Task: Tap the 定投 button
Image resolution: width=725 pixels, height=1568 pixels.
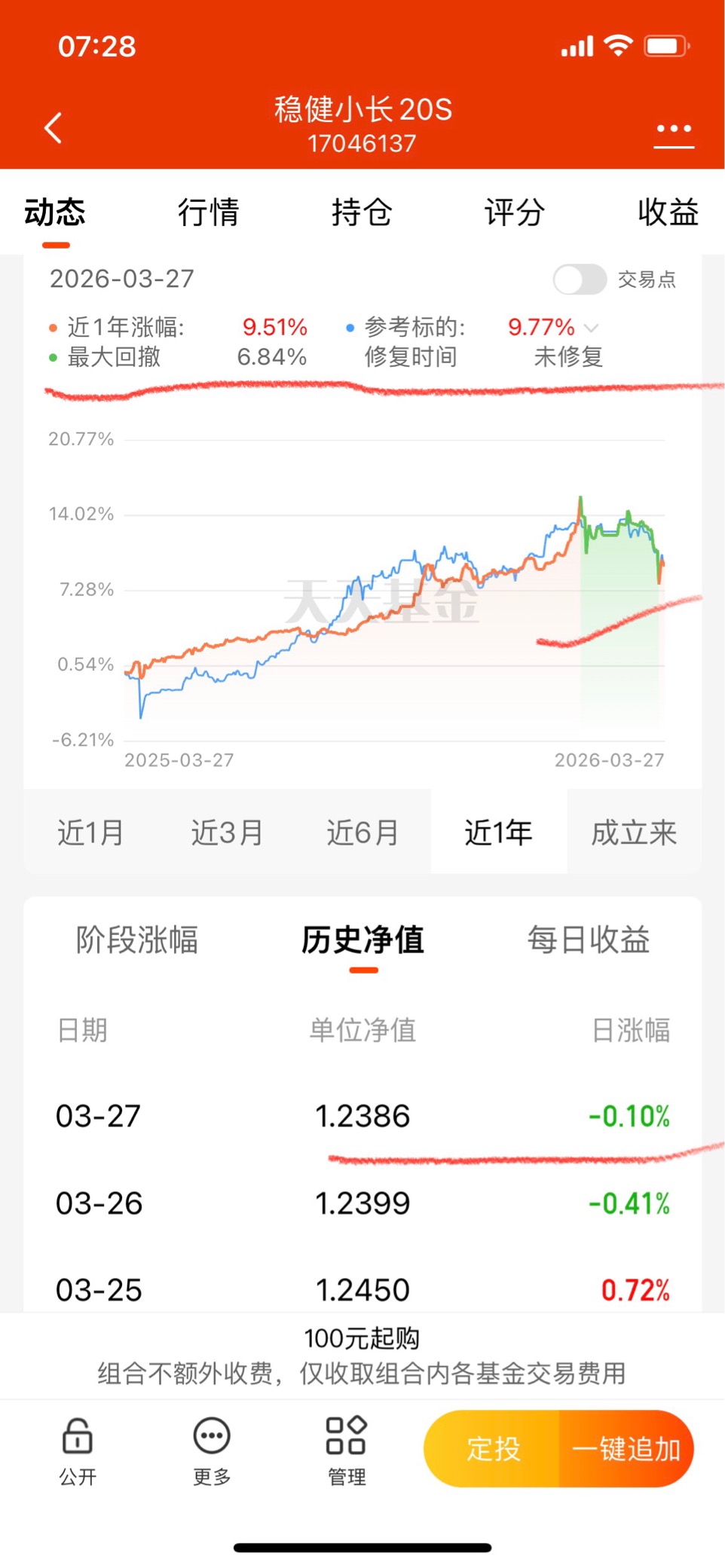Action: coord(493,1448)
